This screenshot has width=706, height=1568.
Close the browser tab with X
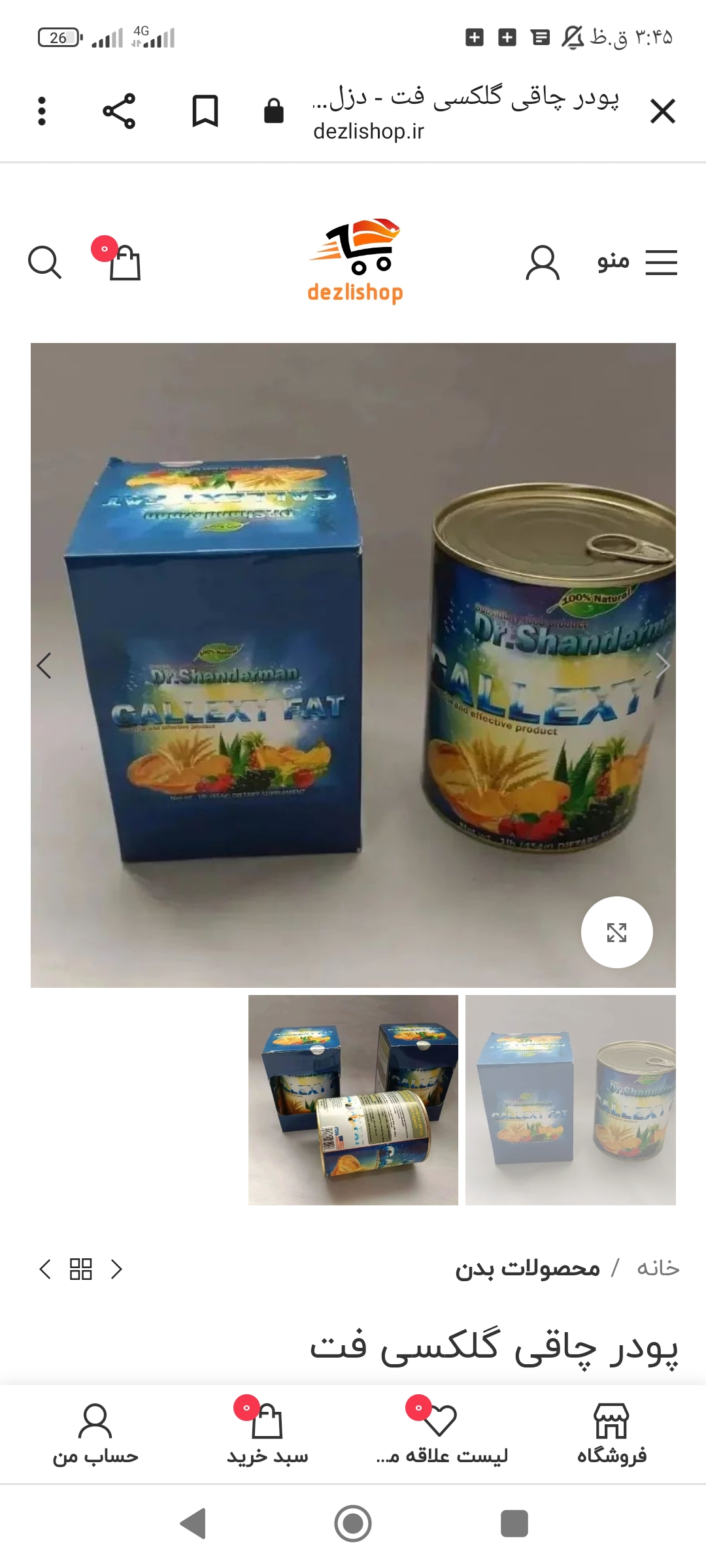(662, 111)
